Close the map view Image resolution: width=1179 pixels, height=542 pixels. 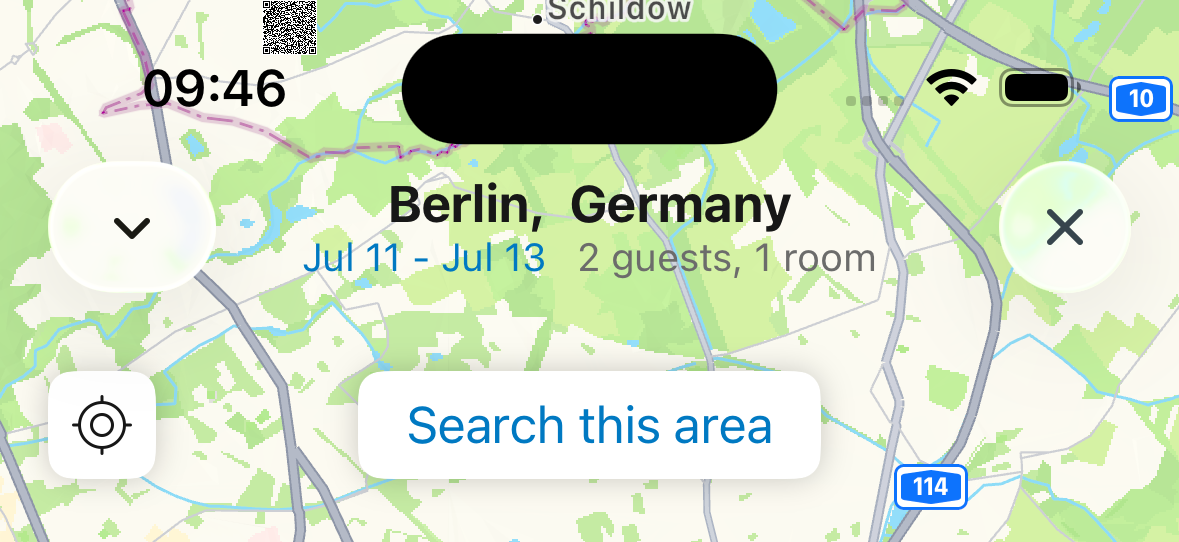click(1064, 228)
